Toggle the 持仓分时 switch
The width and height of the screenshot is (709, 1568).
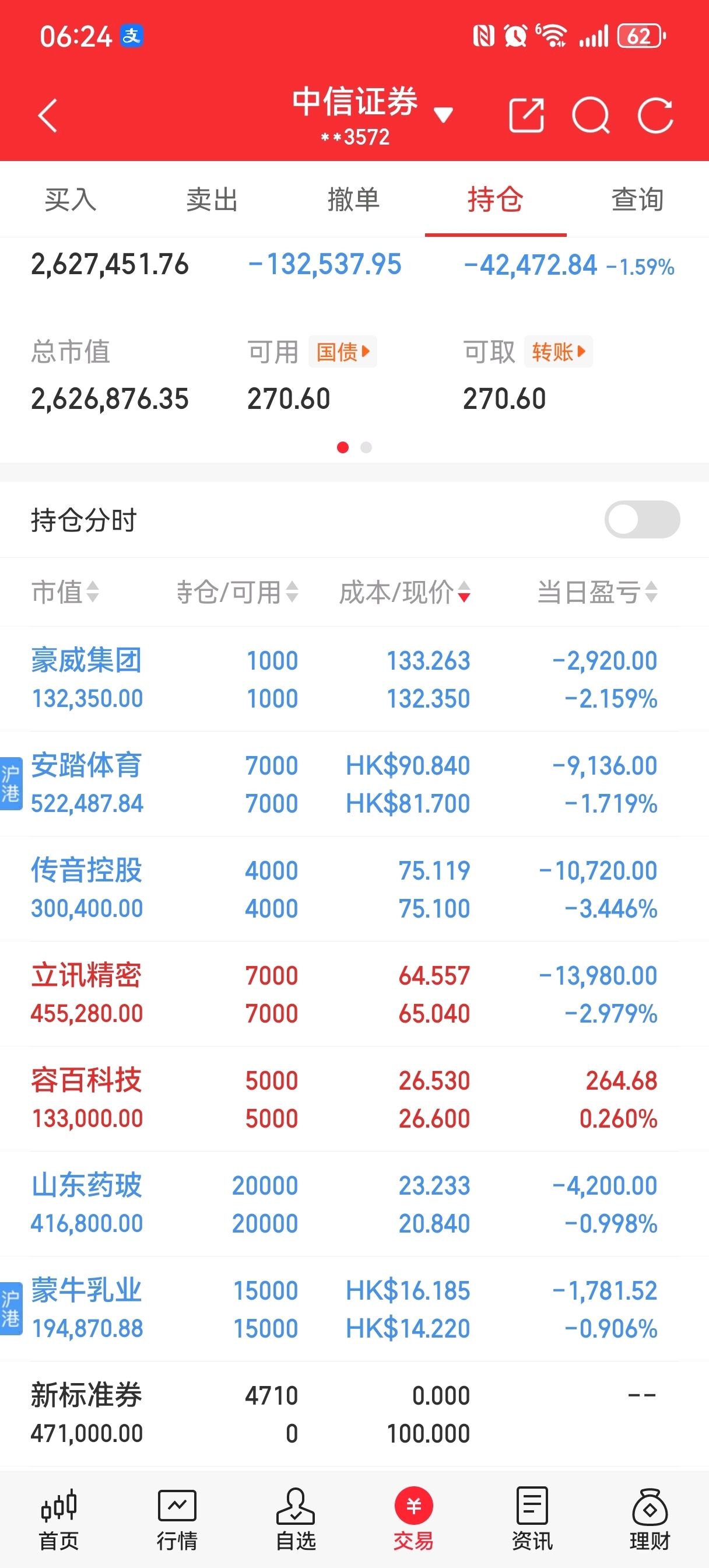(x=641, y=519)
